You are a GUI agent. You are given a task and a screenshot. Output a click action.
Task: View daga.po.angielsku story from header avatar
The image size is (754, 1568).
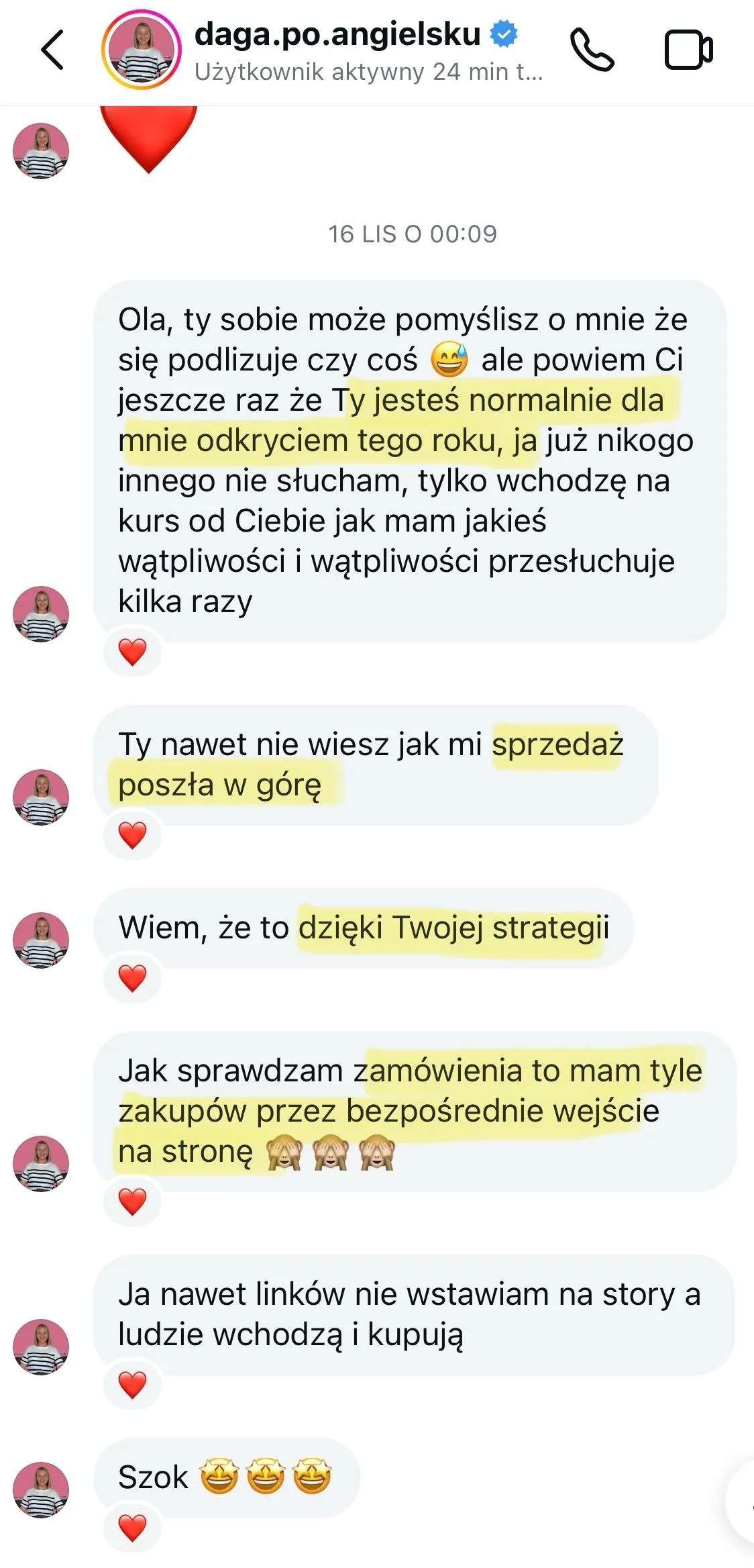click(x=142, y=50)
